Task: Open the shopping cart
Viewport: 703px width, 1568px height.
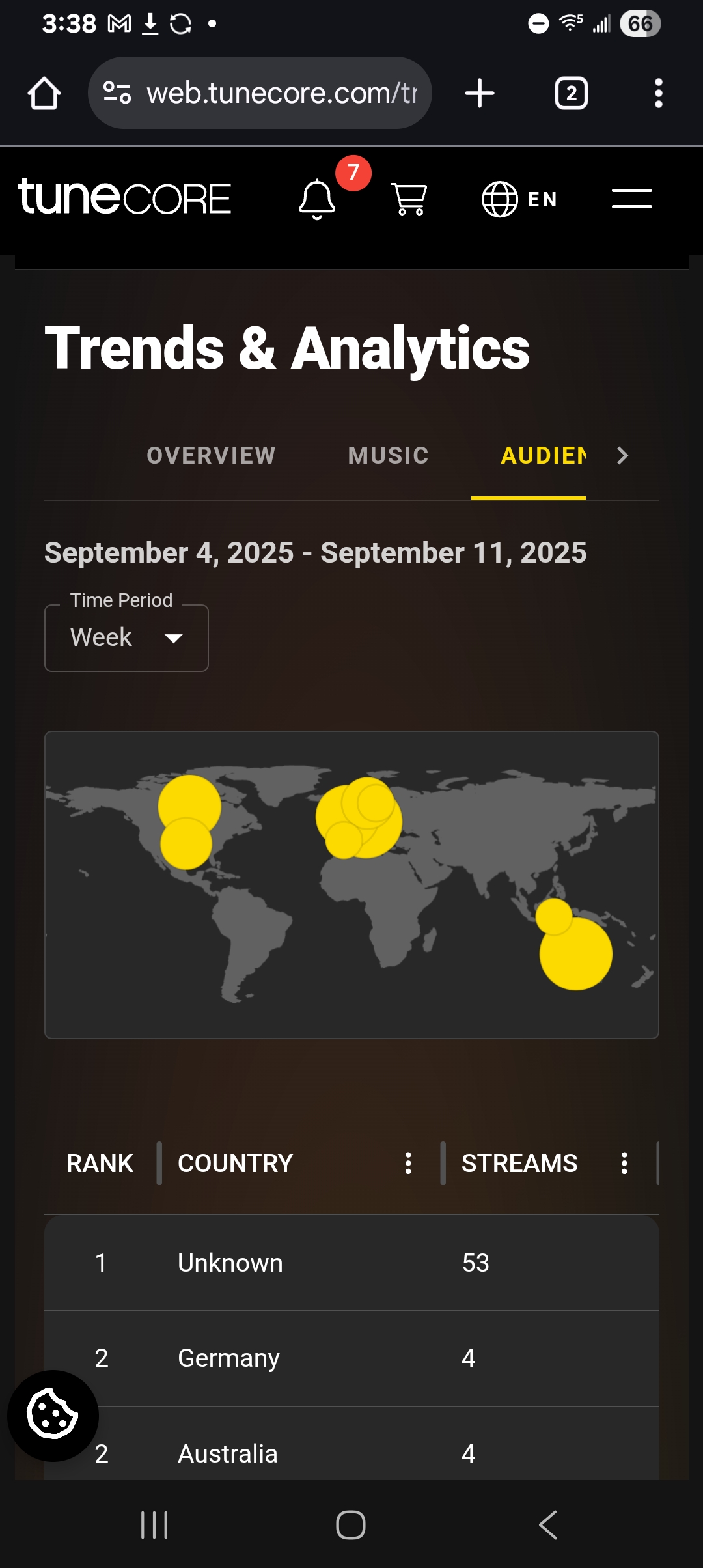Action: pyautogui.click(x=409, y=199)
